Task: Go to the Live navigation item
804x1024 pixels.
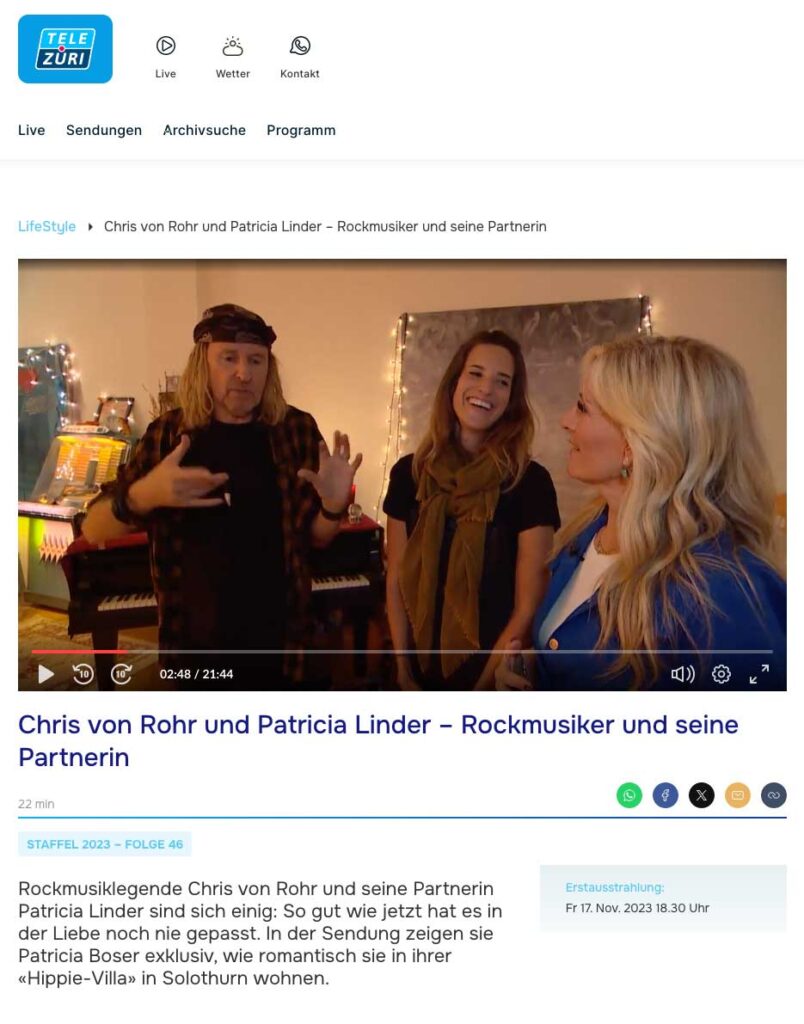Action: point(31,130)
